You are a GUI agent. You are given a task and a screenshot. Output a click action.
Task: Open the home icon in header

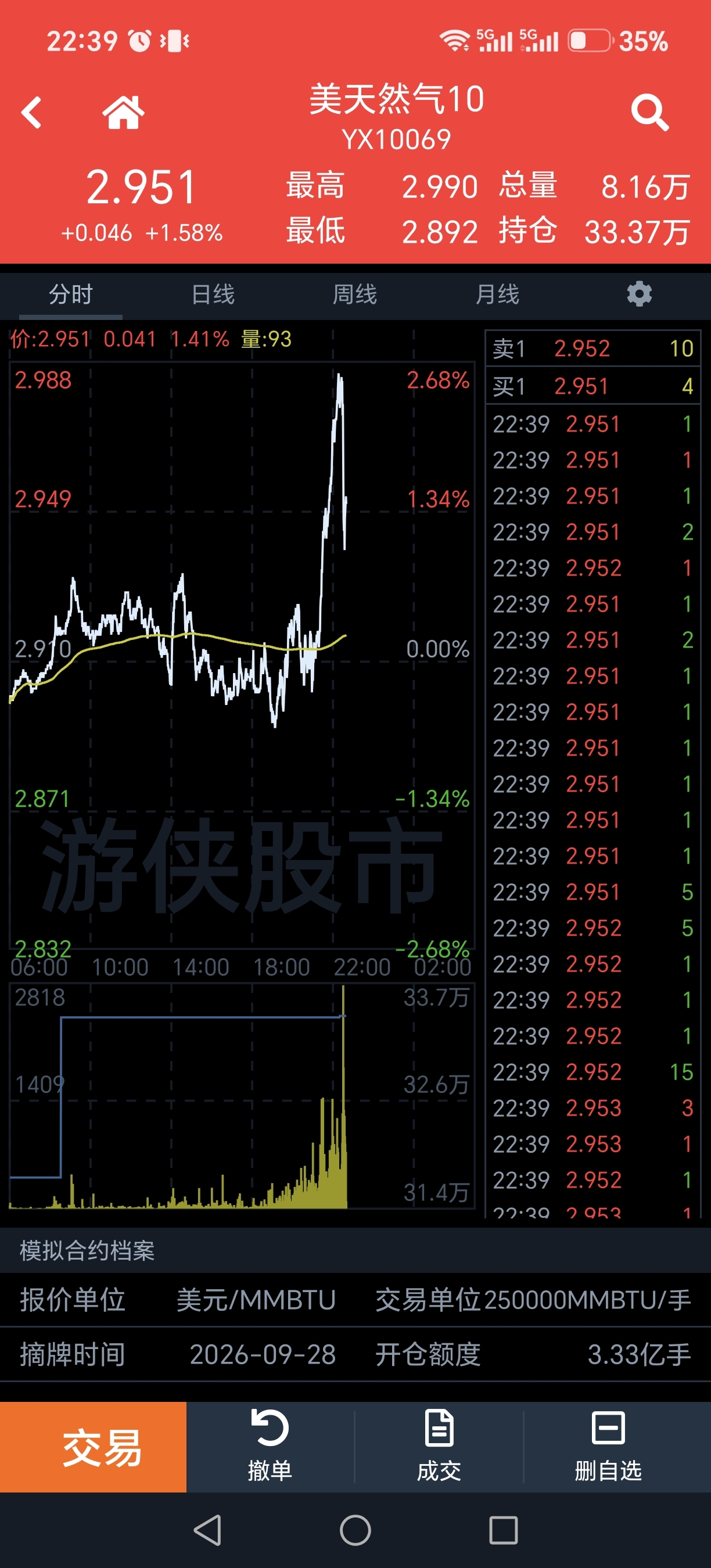[124, 112]
